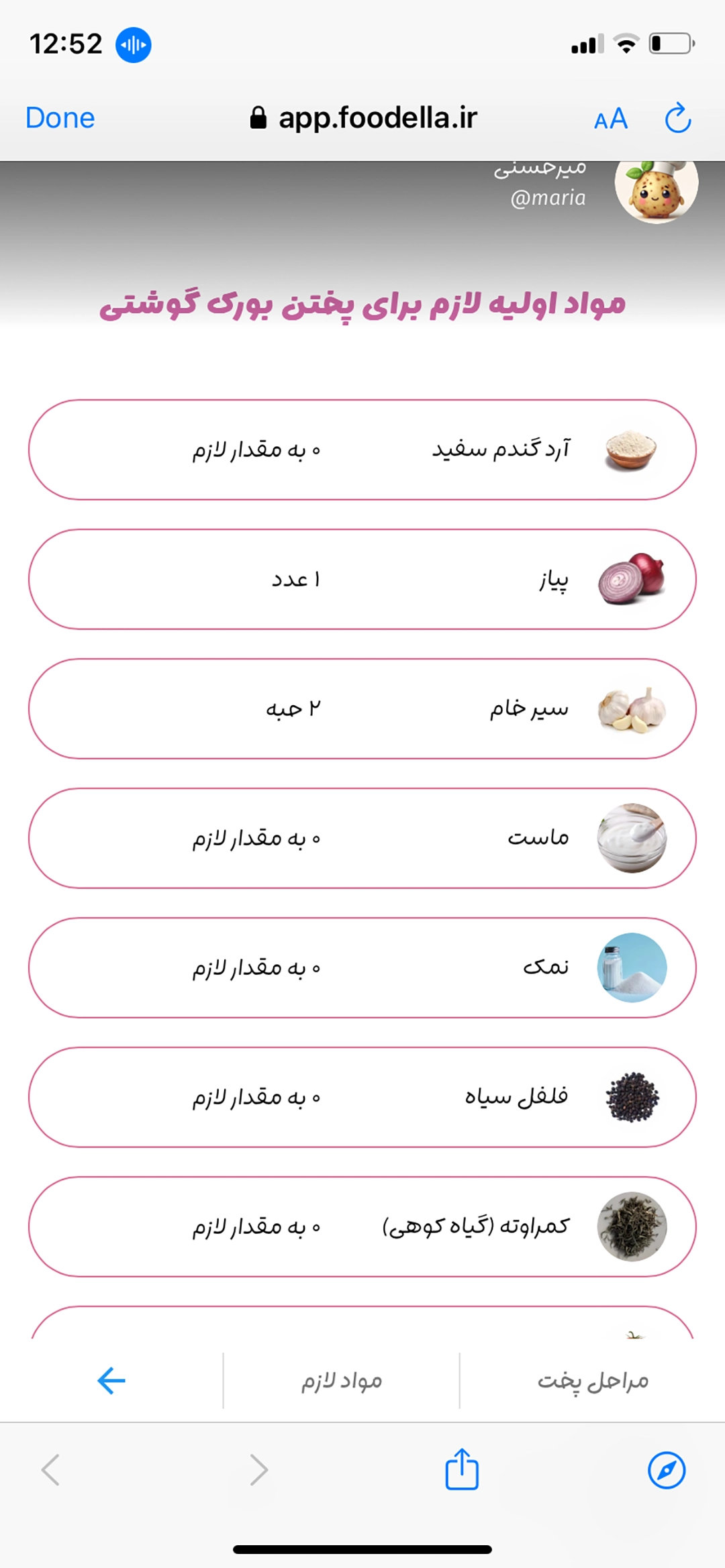
Task: Select the پیاز ingredient row
Action: [x=362, y=579]
